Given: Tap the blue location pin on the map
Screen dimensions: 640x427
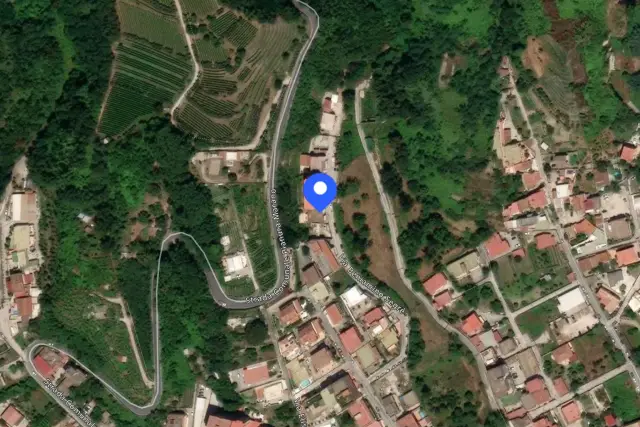Looking at the screenshot, I should coord(320,191).
